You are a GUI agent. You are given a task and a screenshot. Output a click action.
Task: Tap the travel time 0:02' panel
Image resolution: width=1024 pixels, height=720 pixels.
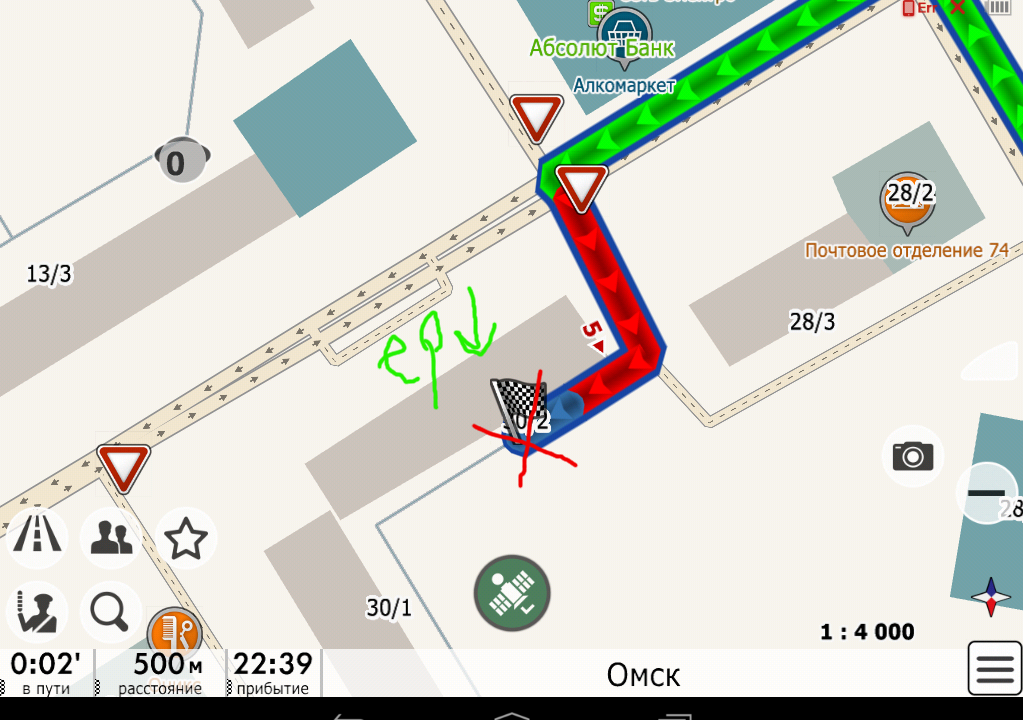[46, 672]
